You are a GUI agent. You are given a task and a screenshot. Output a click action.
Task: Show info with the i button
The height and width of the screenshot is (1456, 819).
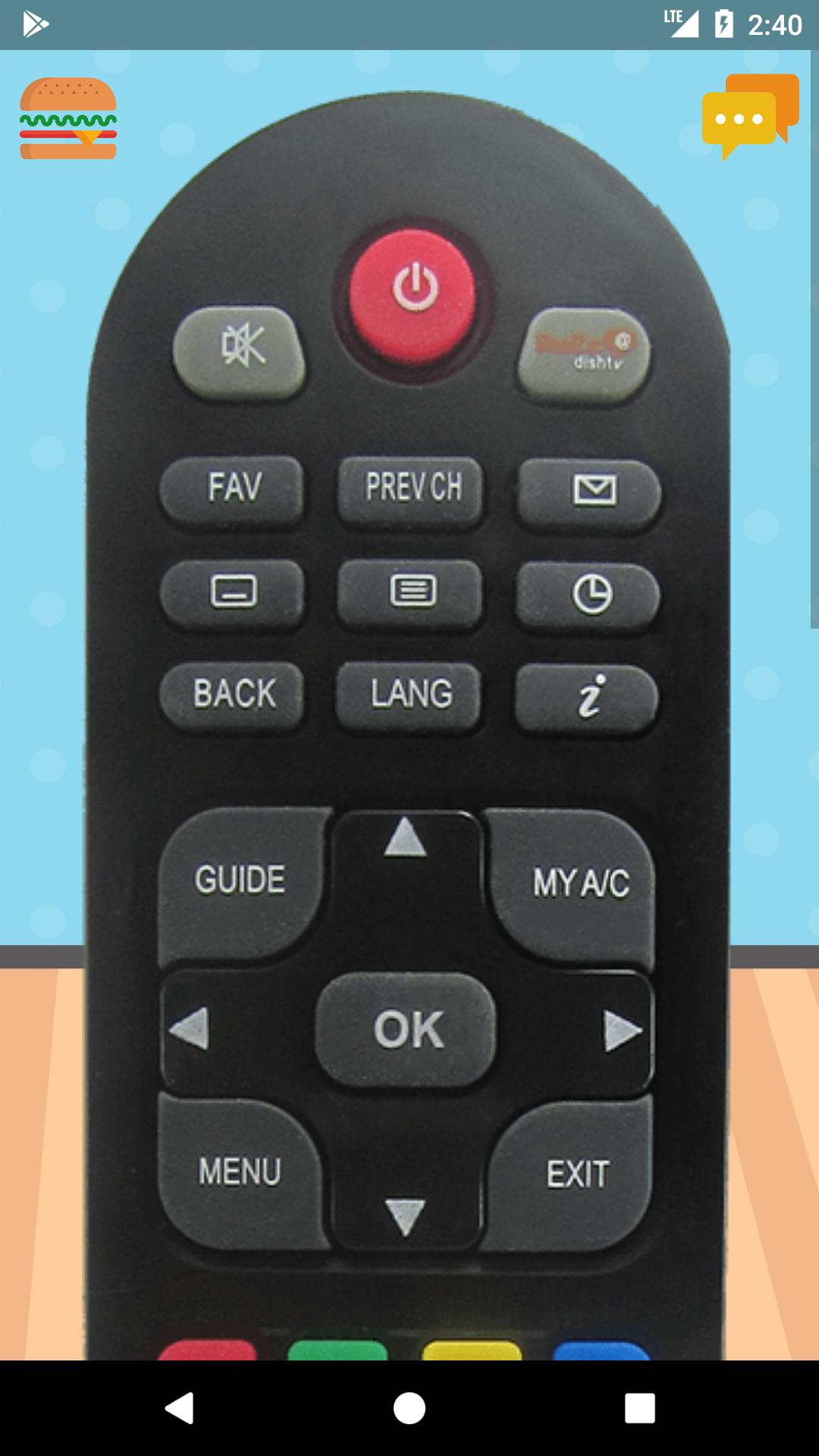(587, 696)
